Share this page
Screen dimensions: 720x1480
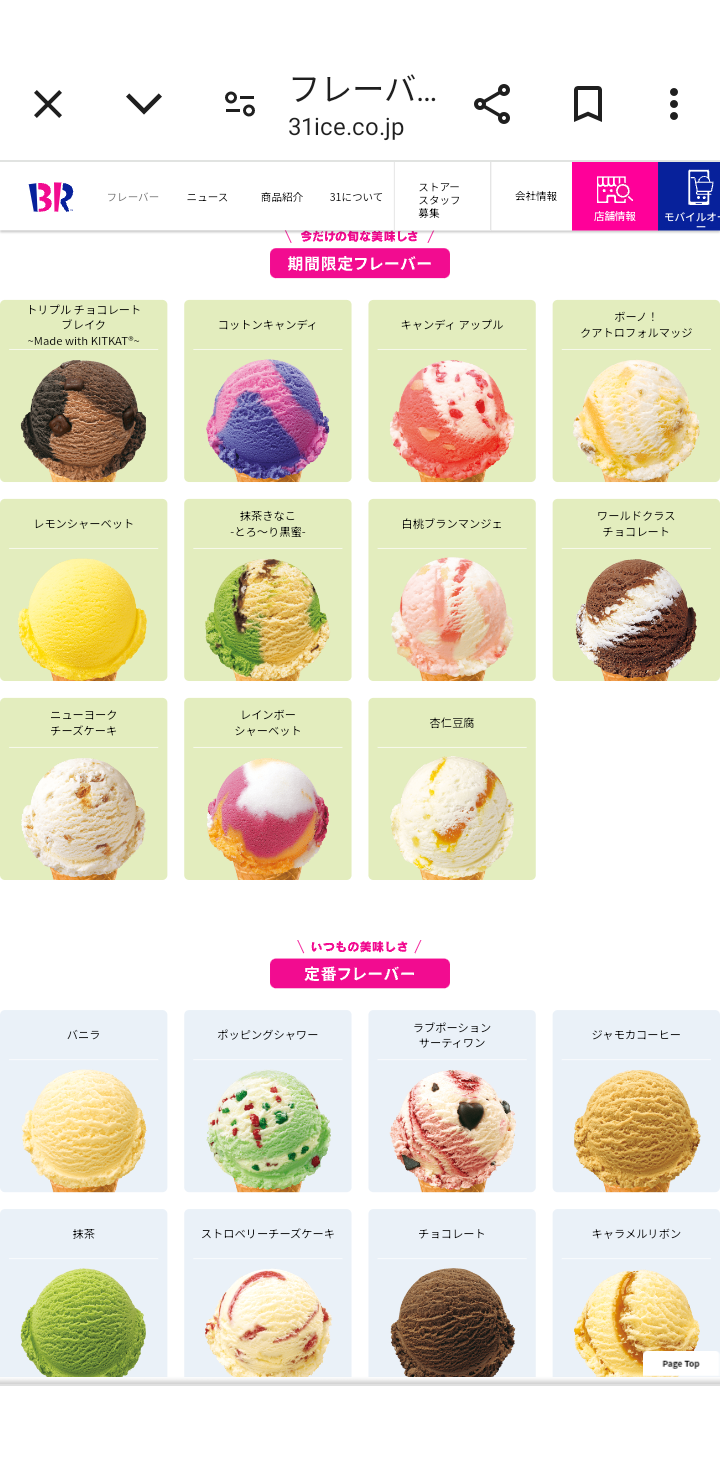click(491, 104)
